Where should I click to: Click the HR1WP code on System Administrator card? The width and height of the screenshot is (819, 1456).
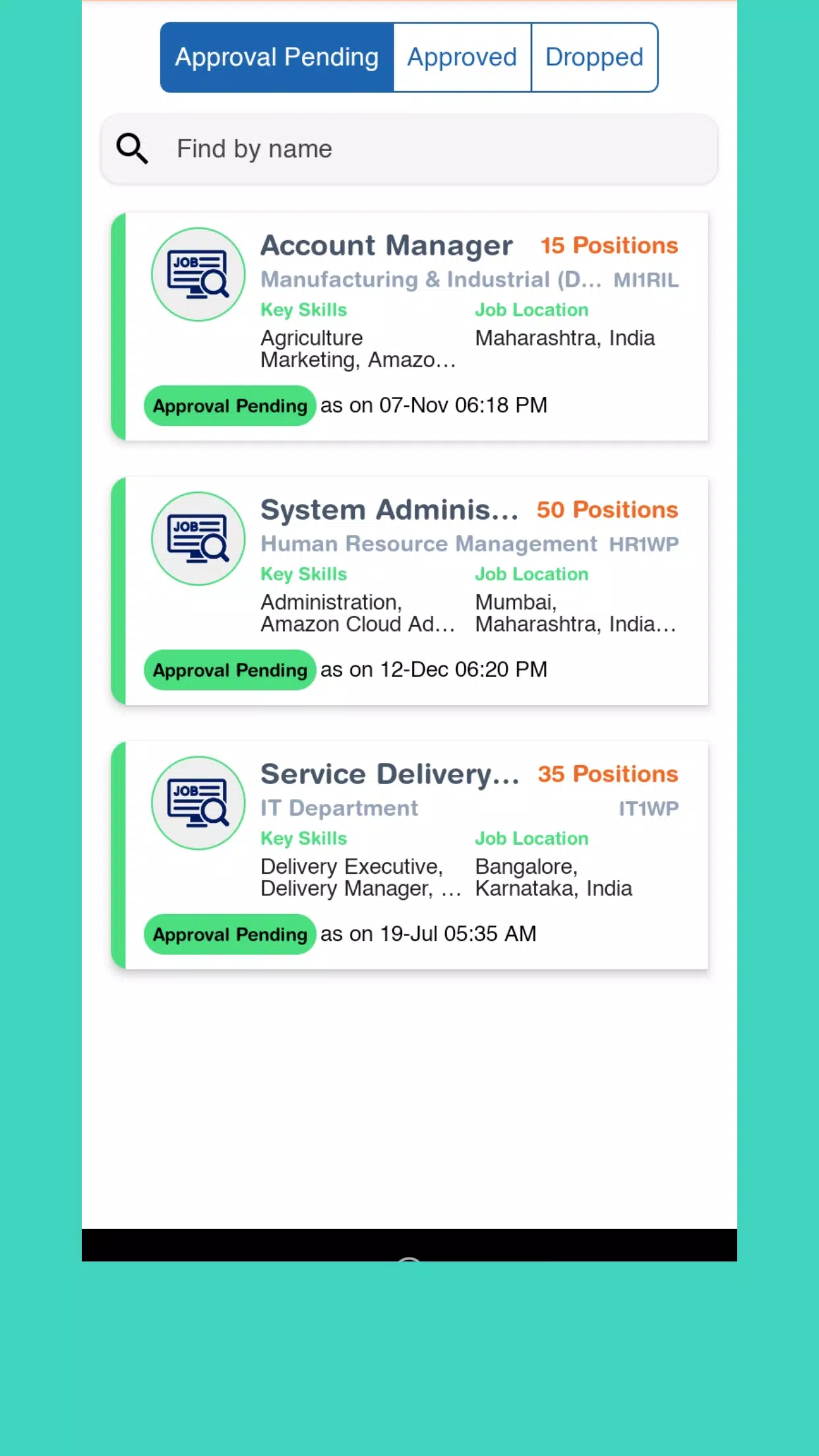tap(643, 543)
